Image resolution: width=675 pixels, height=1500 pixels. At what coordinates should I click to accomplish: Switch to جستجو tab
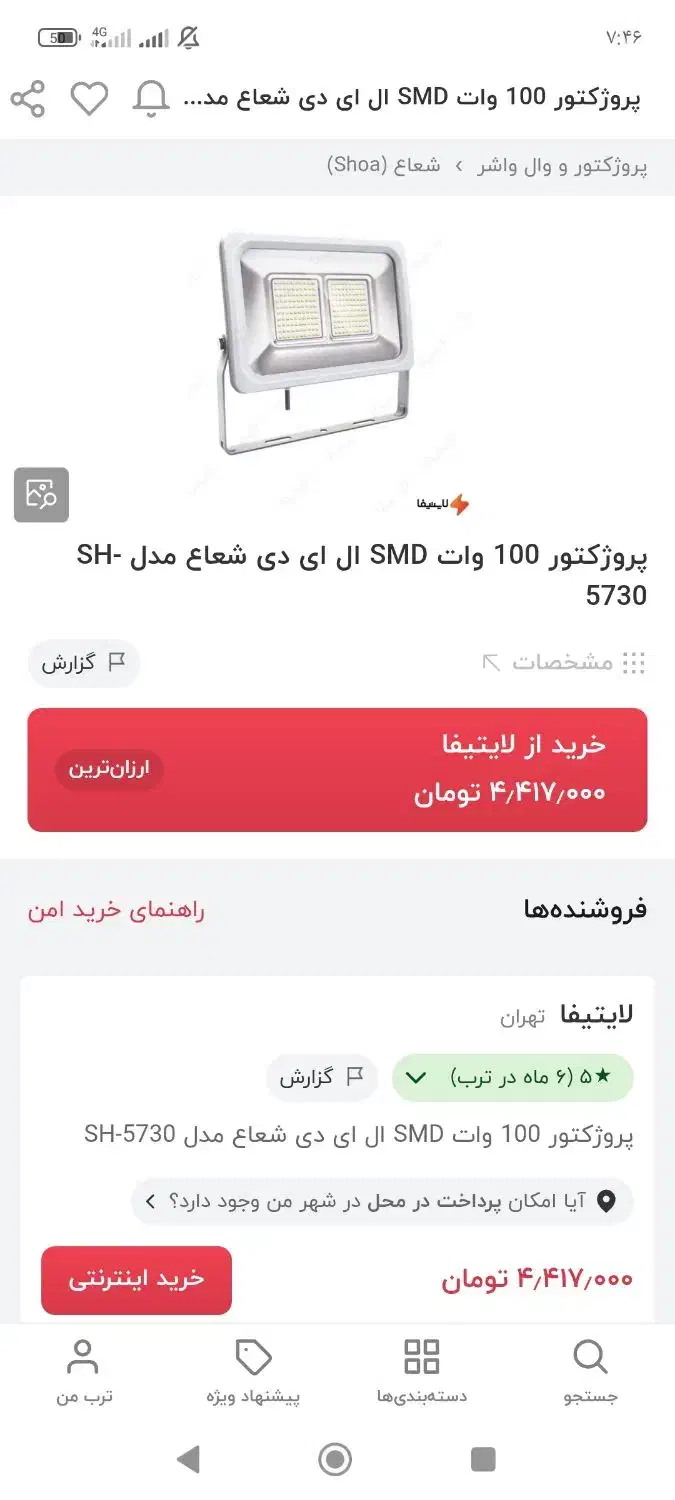(590, 1372)
